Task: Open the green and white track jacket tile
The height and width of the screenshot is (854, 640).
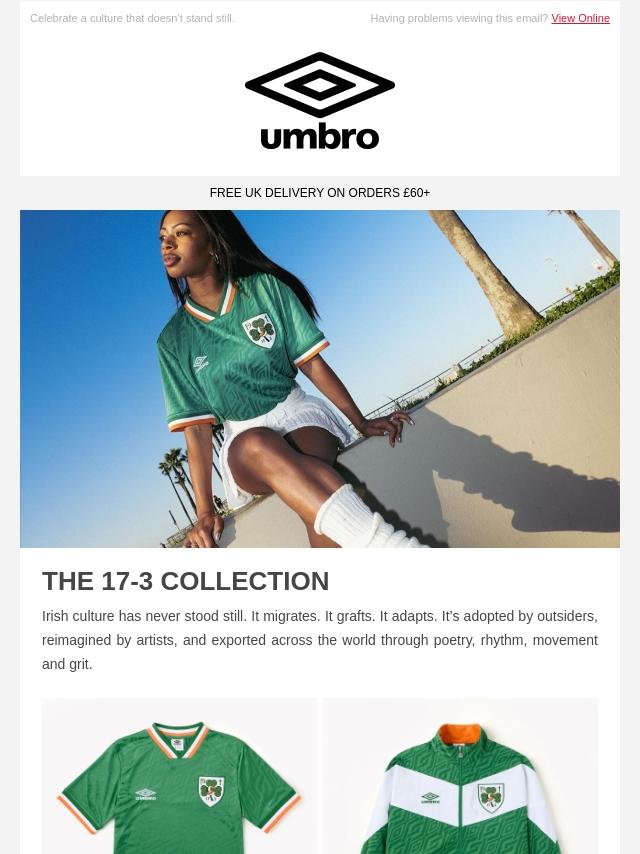Action: (460, 776)
